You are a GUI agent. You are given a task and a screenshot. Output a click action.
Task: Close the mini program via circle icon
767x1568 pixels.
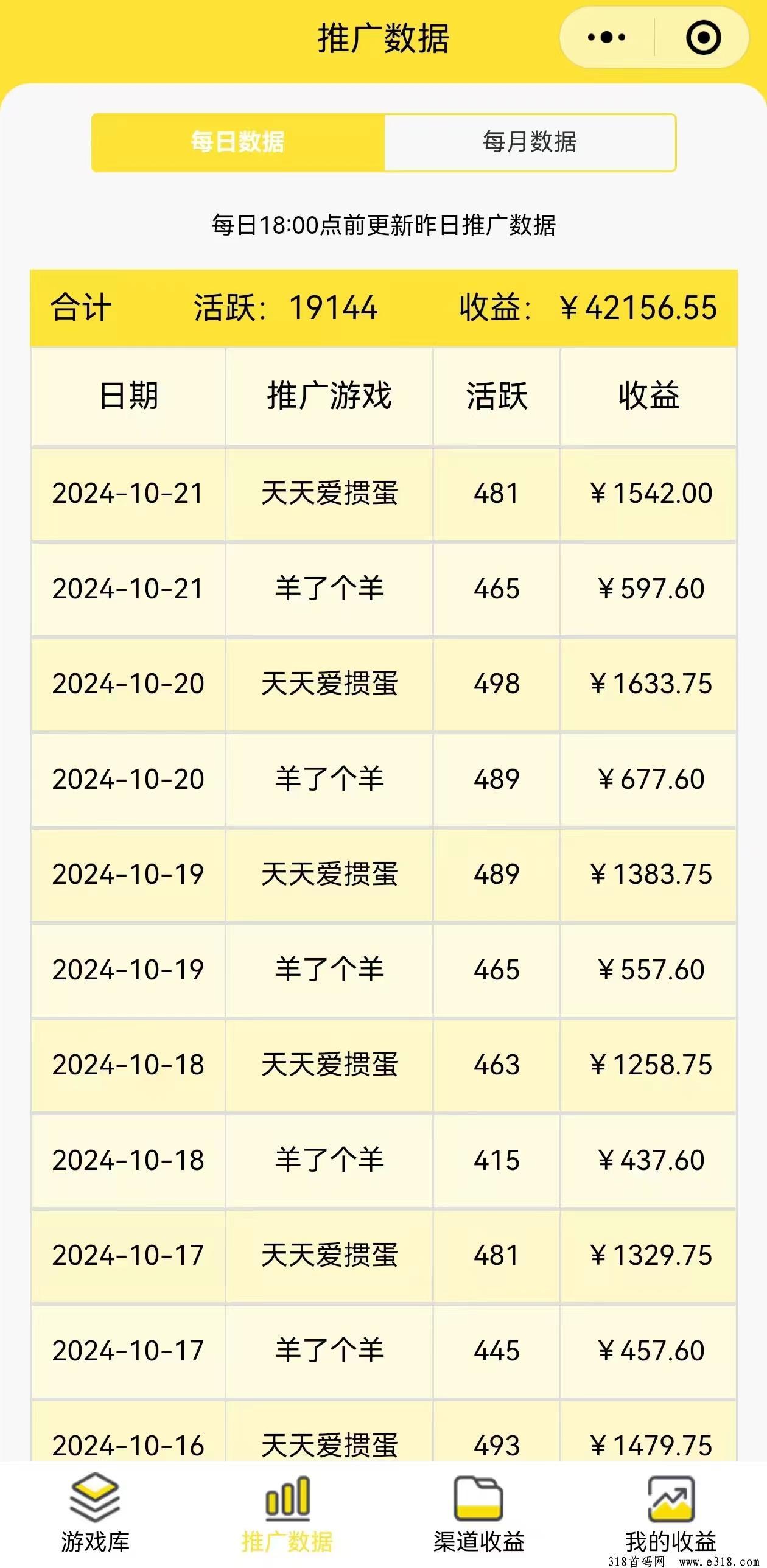point(703,38)
